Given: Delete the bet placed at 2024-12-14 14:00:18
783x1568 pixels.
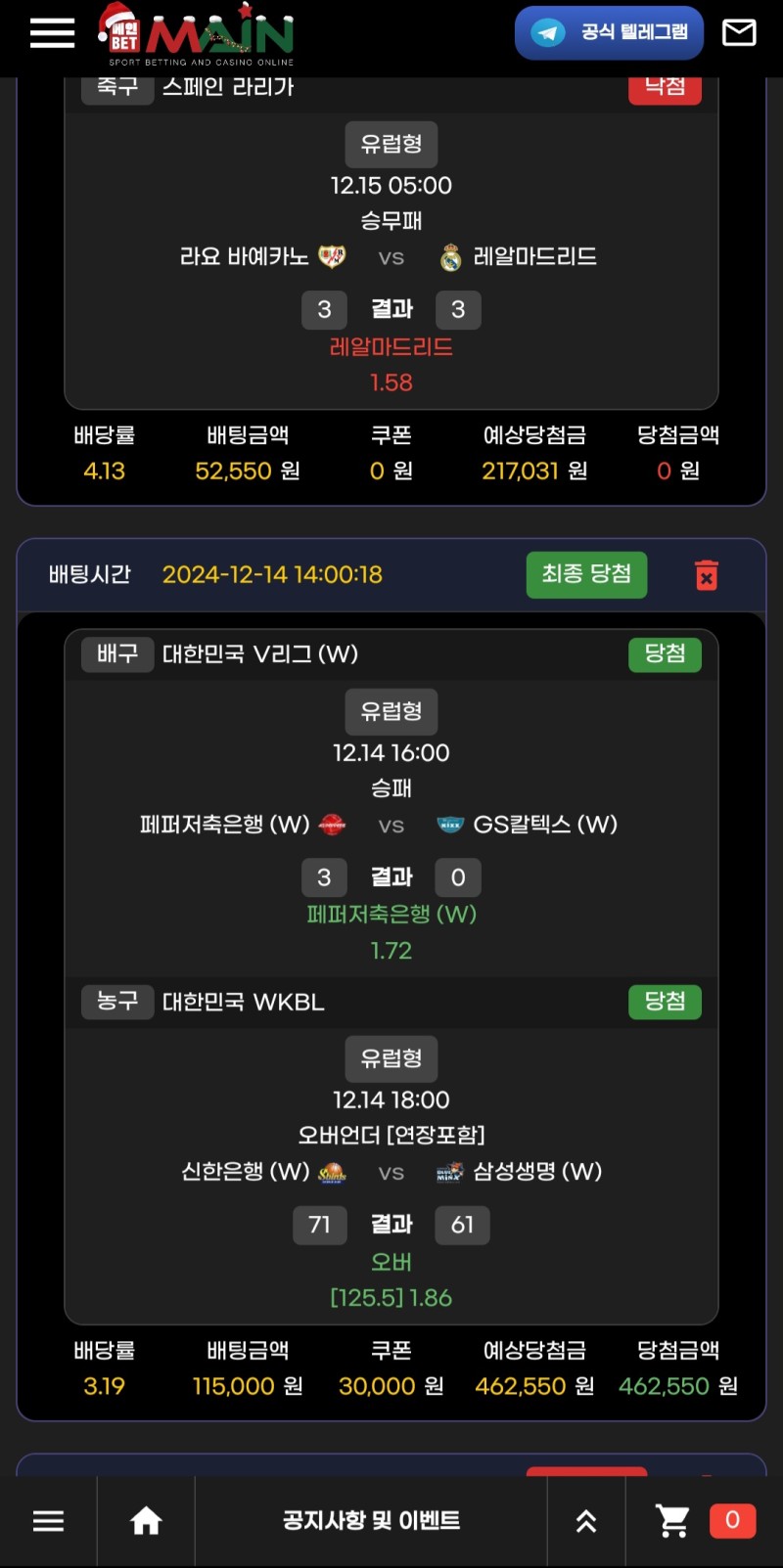Looking at the screenshot, I should 706,575.
